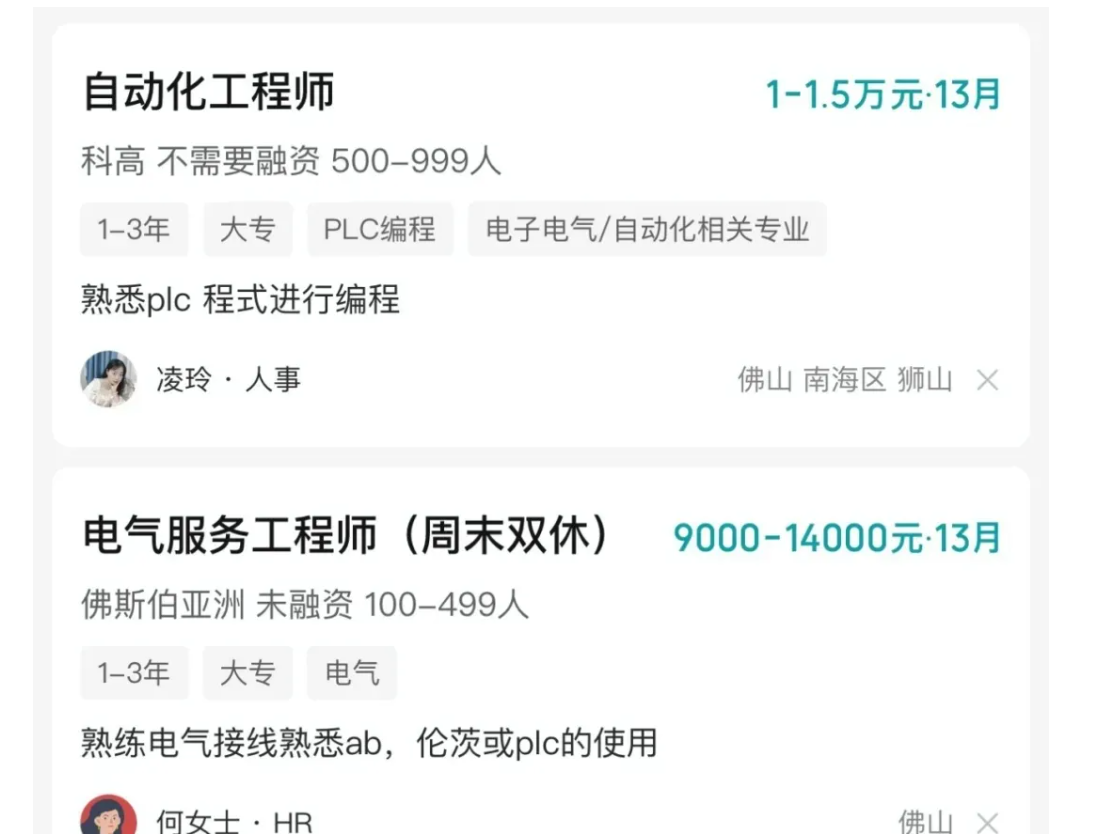Dismiss the 自动化工程师 job listing

[x=987, y=380]
